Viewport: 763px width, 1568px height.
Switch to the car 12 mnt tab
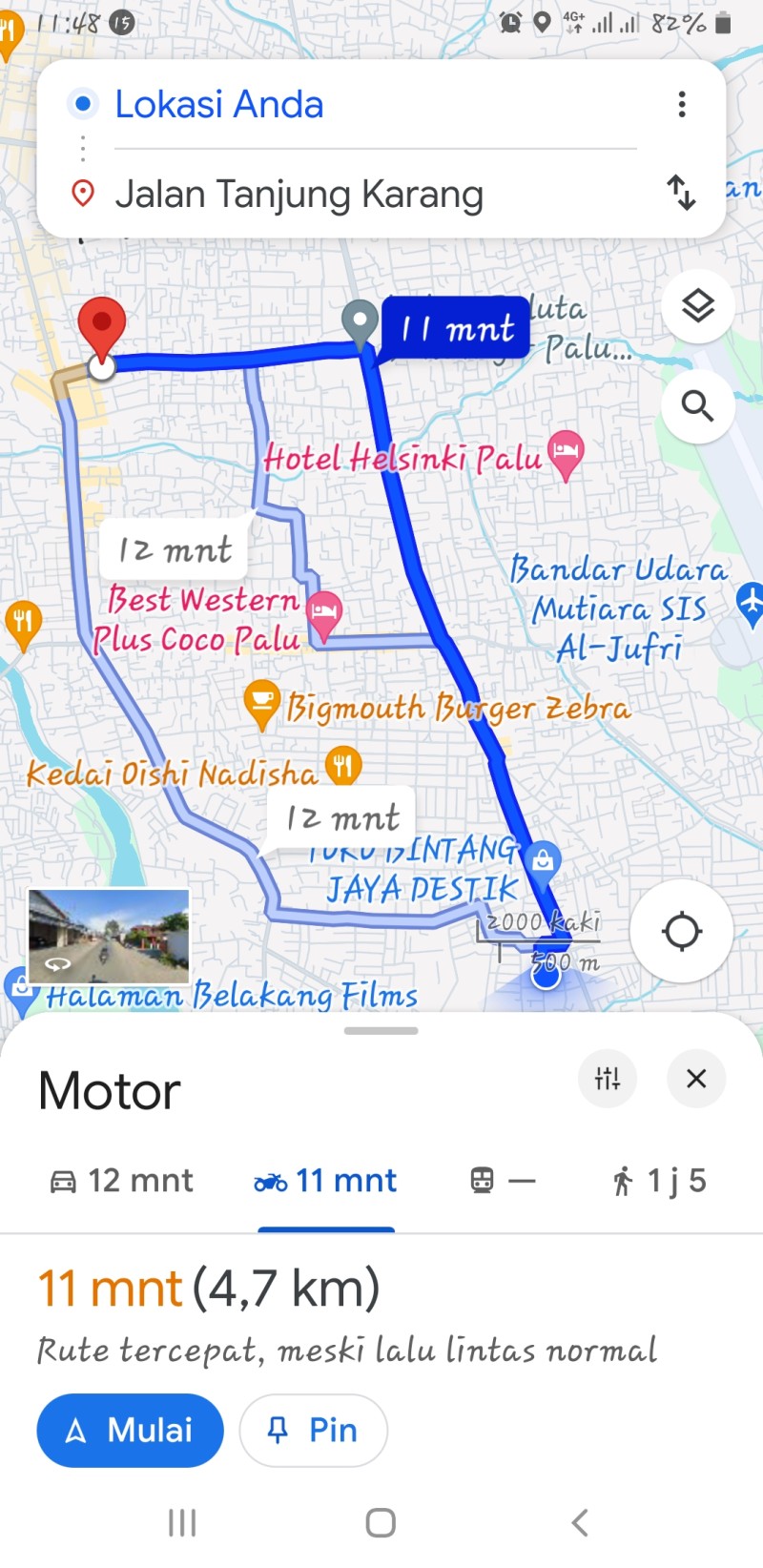121,1181
